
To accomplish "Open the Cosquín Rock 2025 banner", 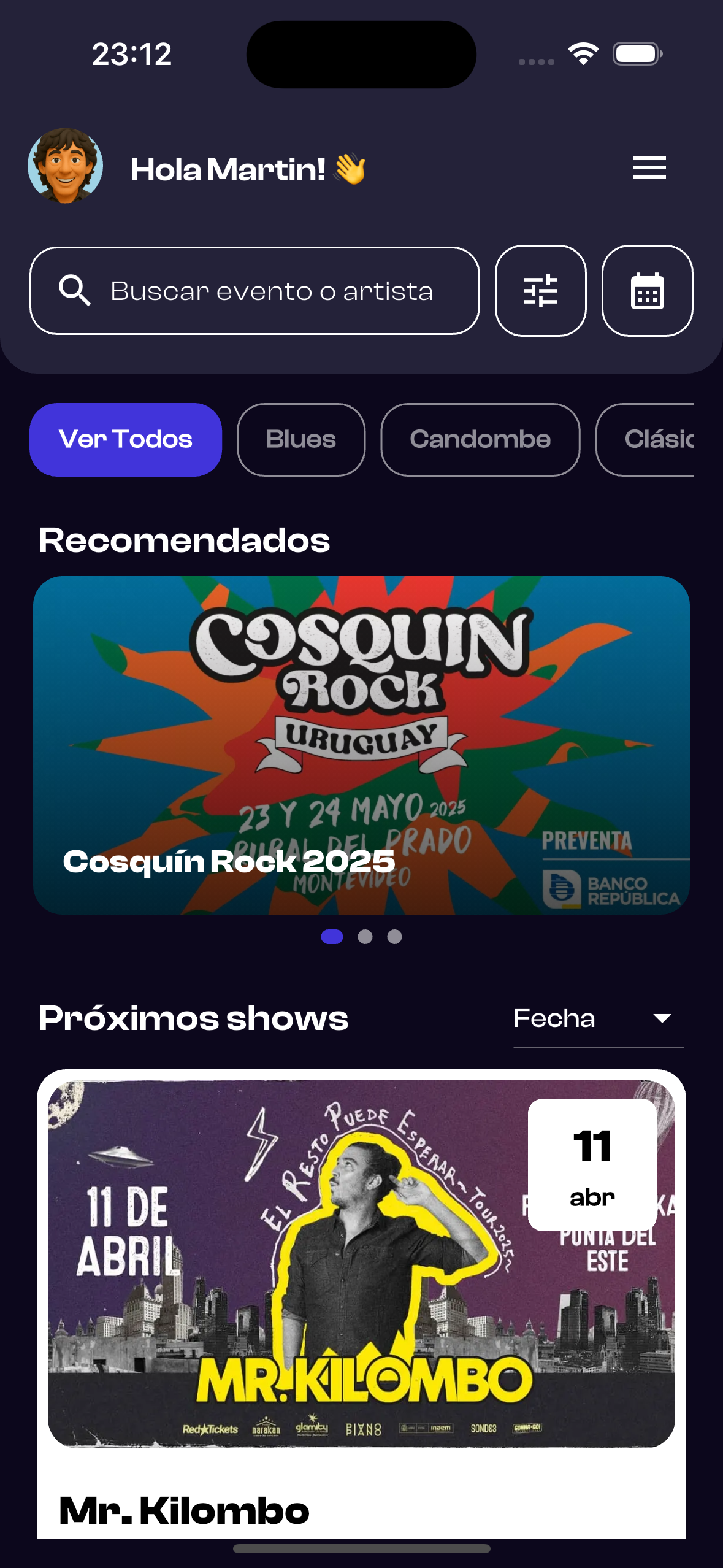I will (361, 745).
